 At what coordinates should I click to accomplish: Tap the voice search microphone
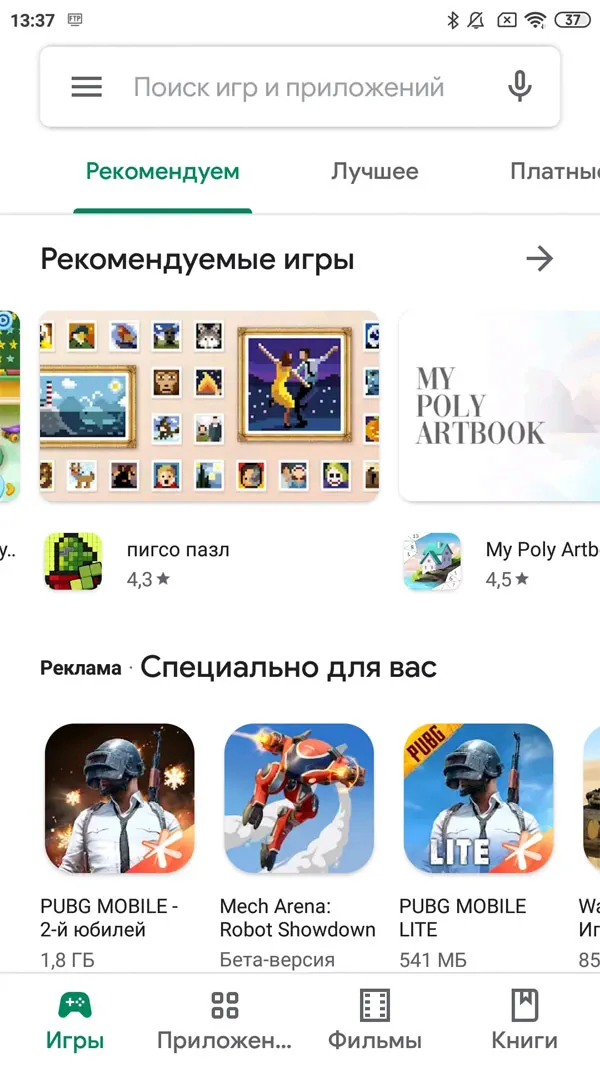point(519,87)
